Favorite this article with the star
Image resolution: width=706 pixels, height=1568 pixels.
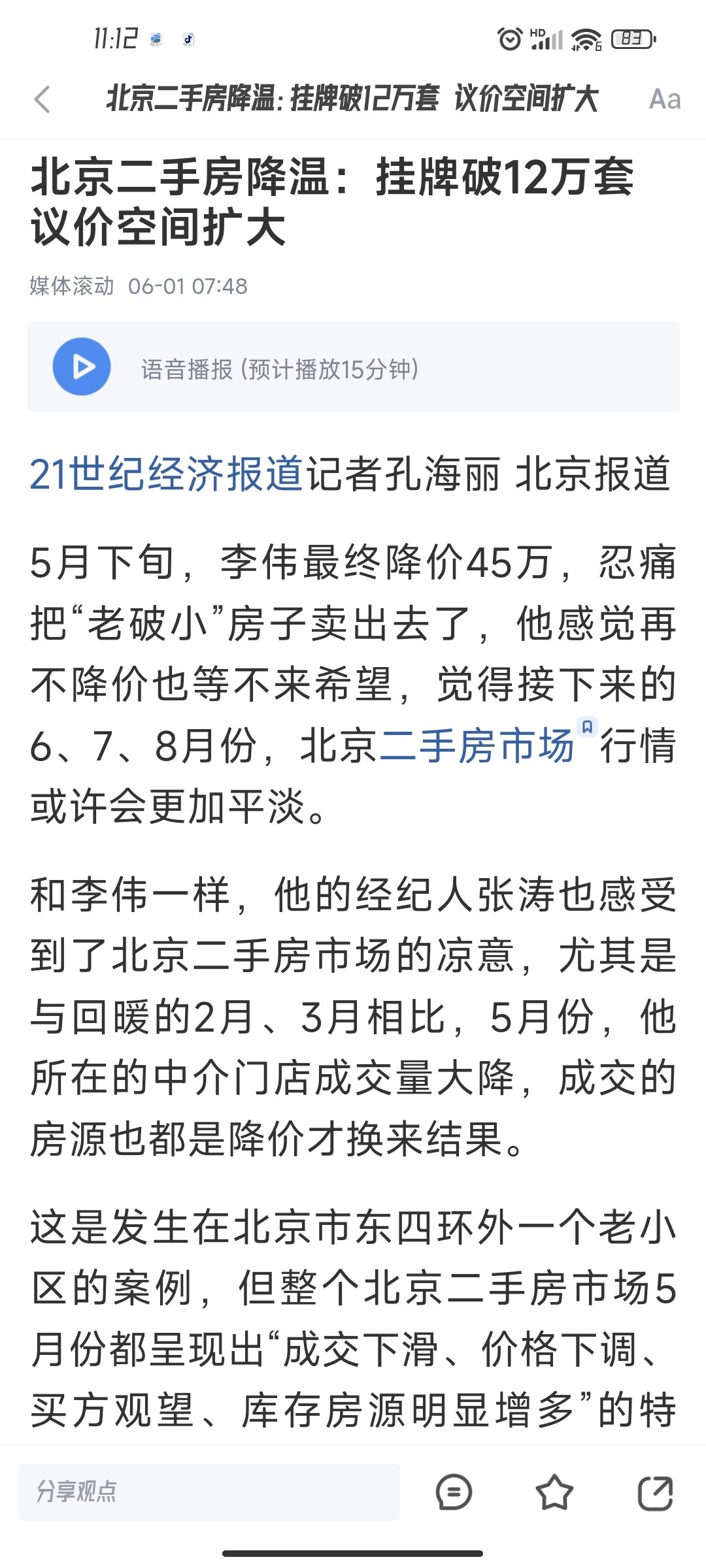pos(554,1492)
